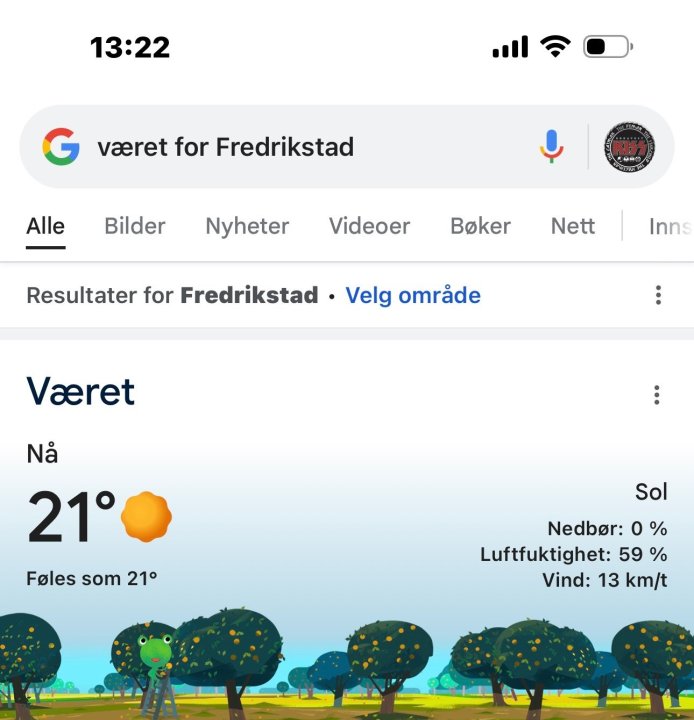The image size is (694, 720).
Task: Start voice search with the microphone
Action: click(551, 147)
